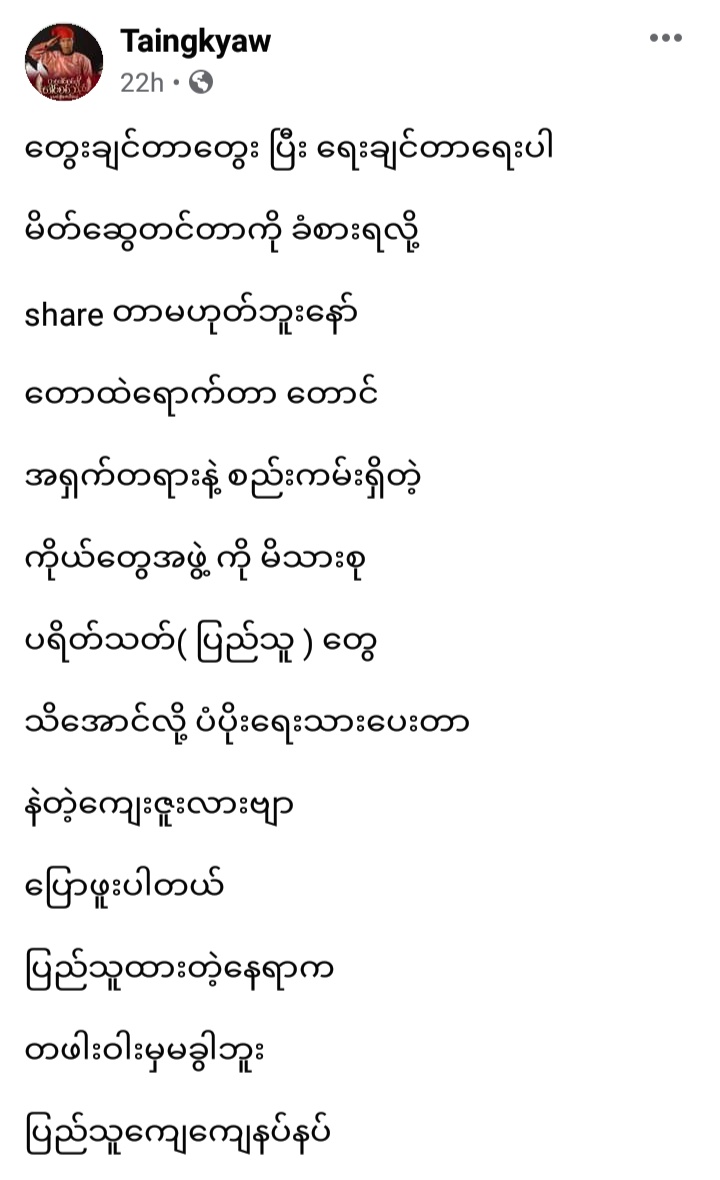Open Taingkyaw's profile picture

[64, 62]
